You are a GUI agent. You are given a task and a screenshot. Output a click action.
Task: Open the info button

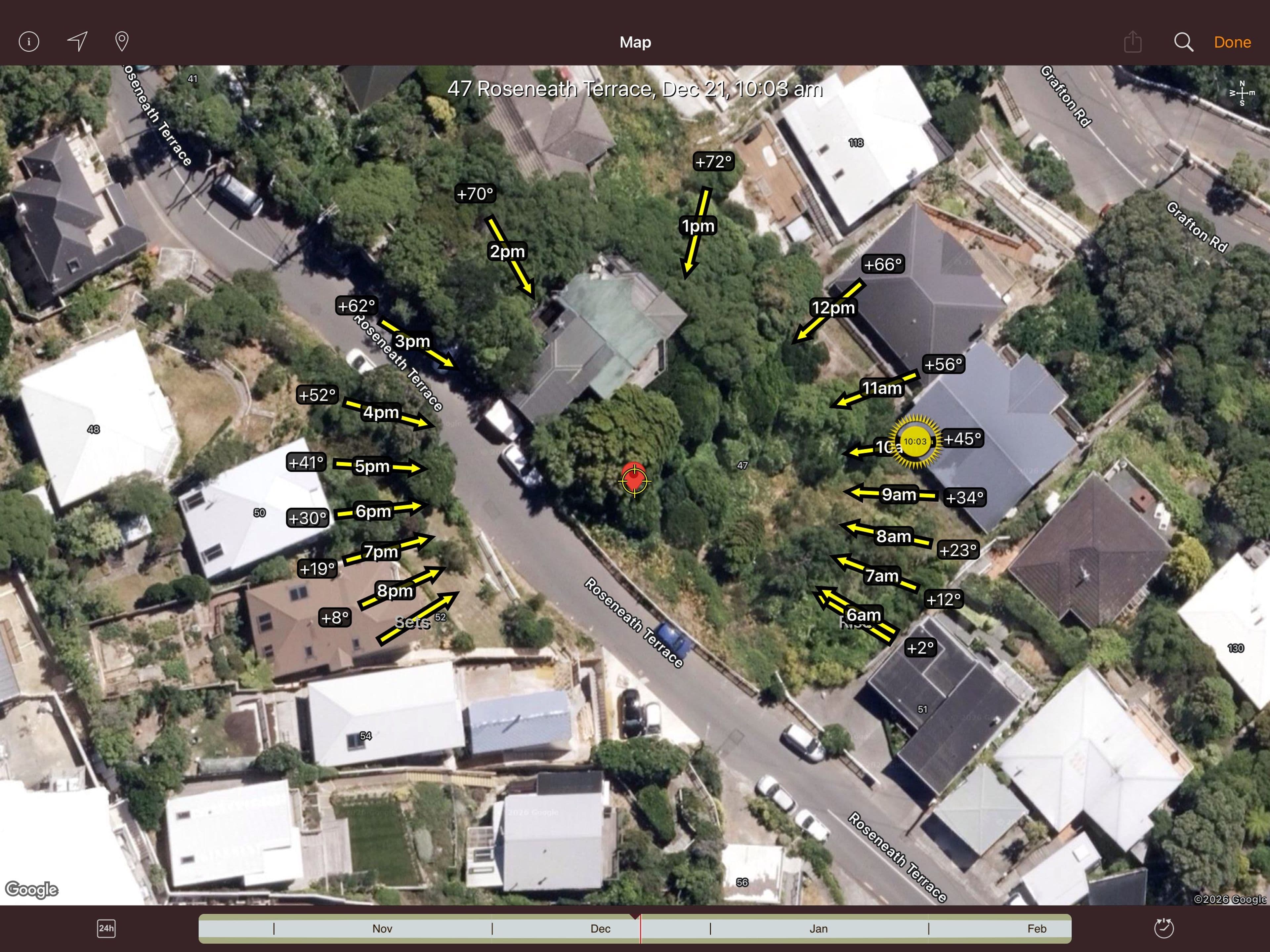pyautogui.click(x=29, y=41)
